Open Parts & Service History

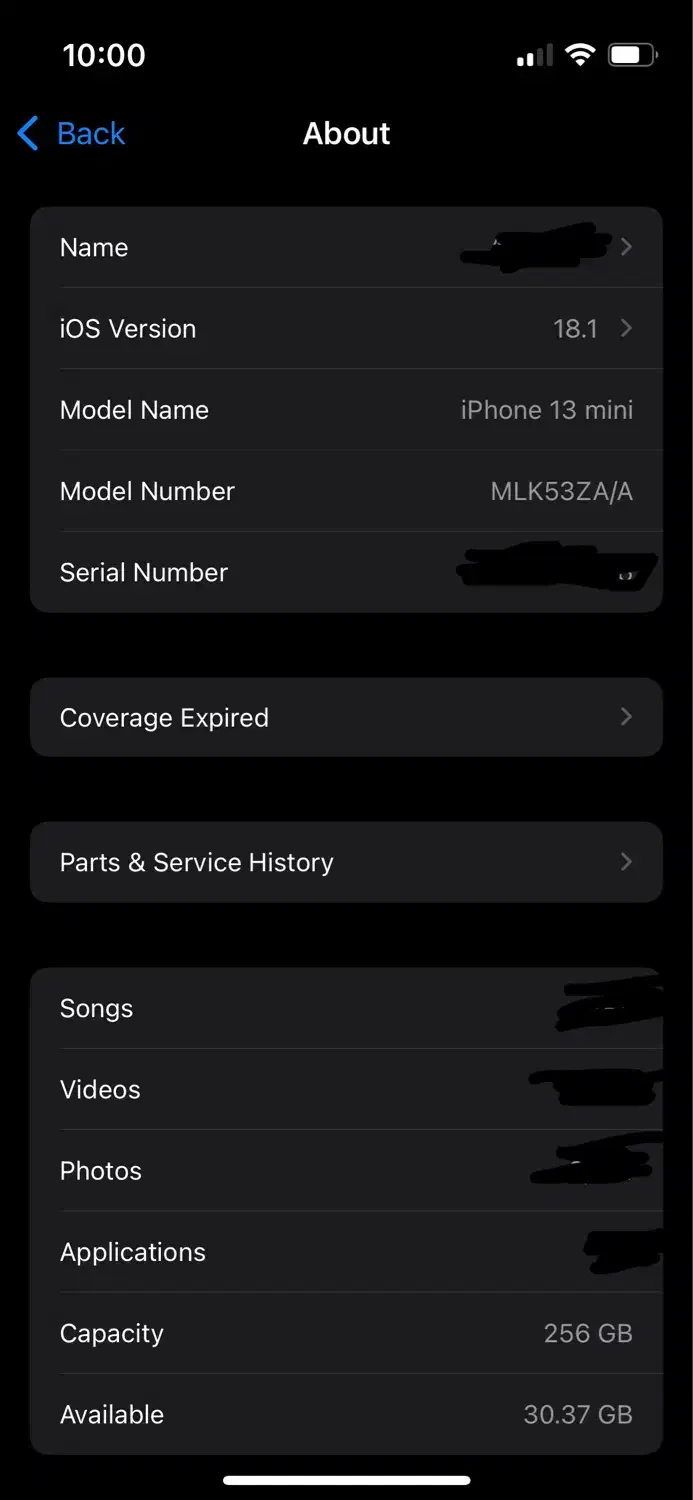tap(346, 862)
